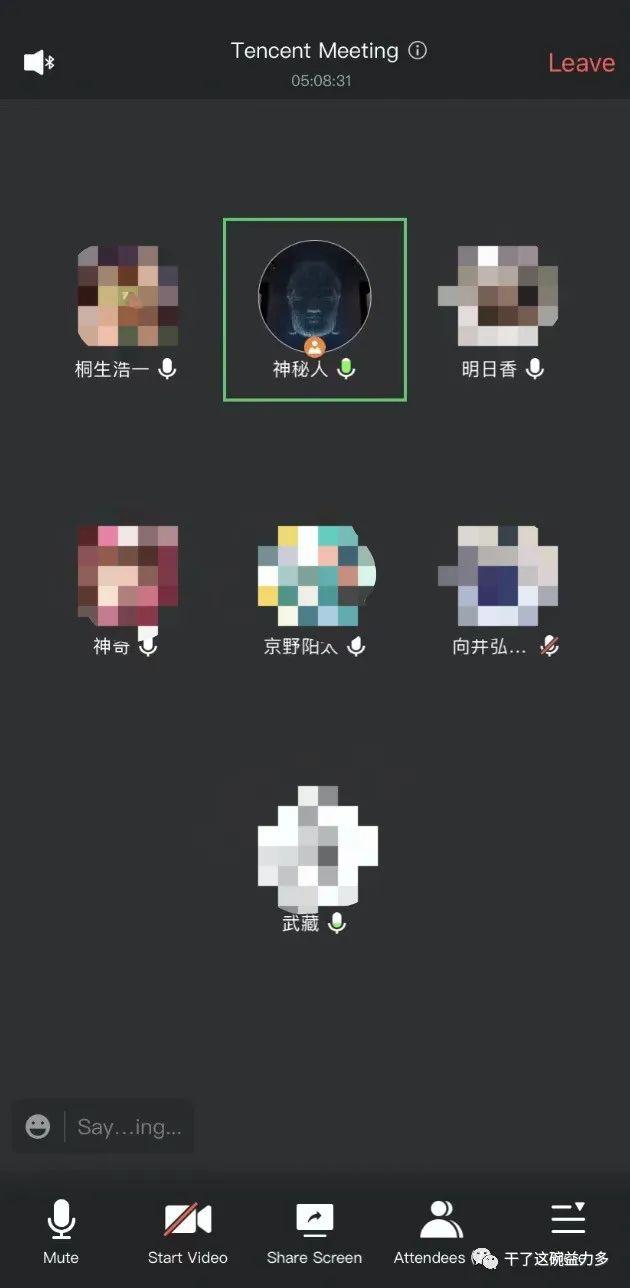Select participant 武藏

point(314,850)
